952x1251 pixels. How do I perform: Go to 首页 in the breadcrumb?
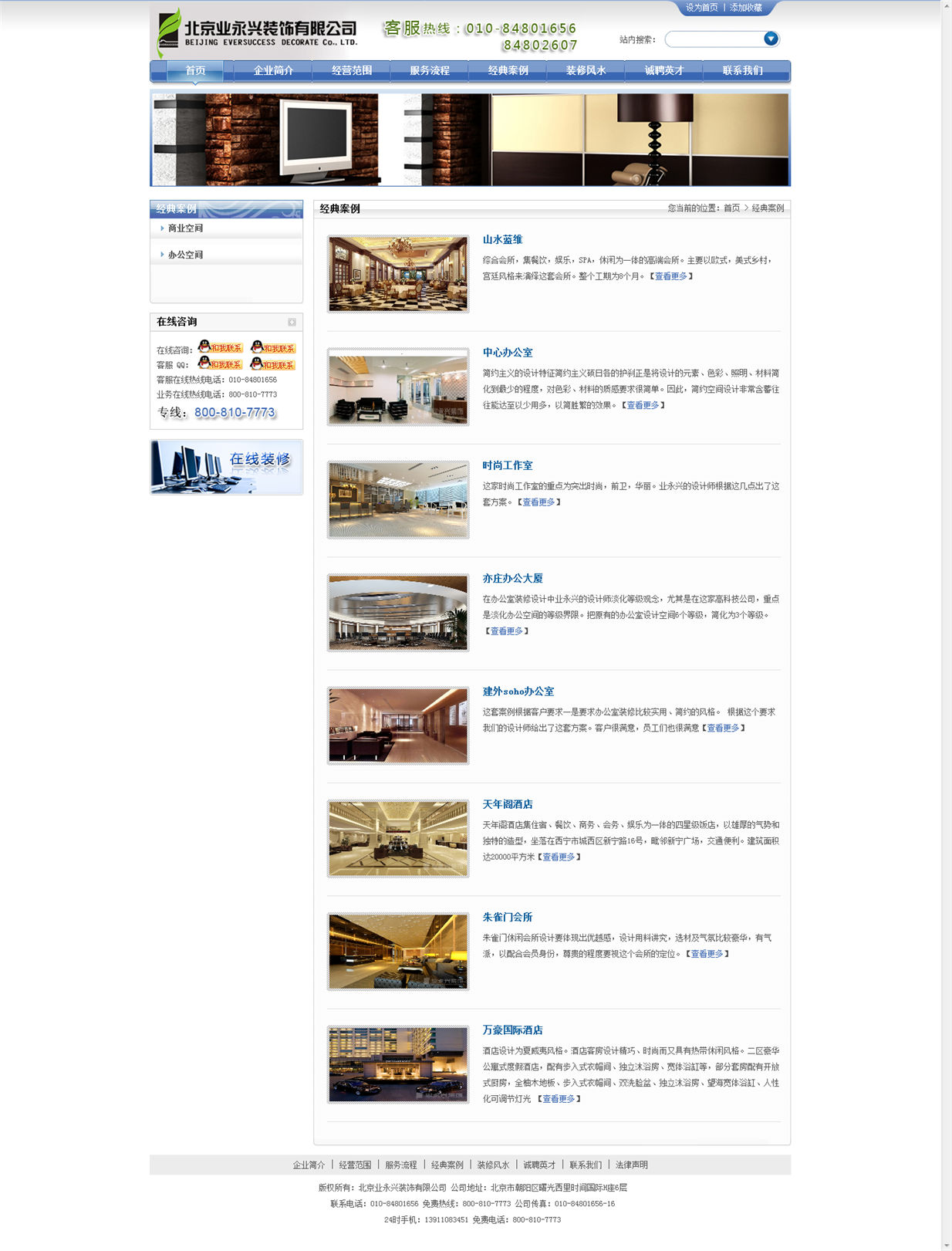[x=731, y=208]
